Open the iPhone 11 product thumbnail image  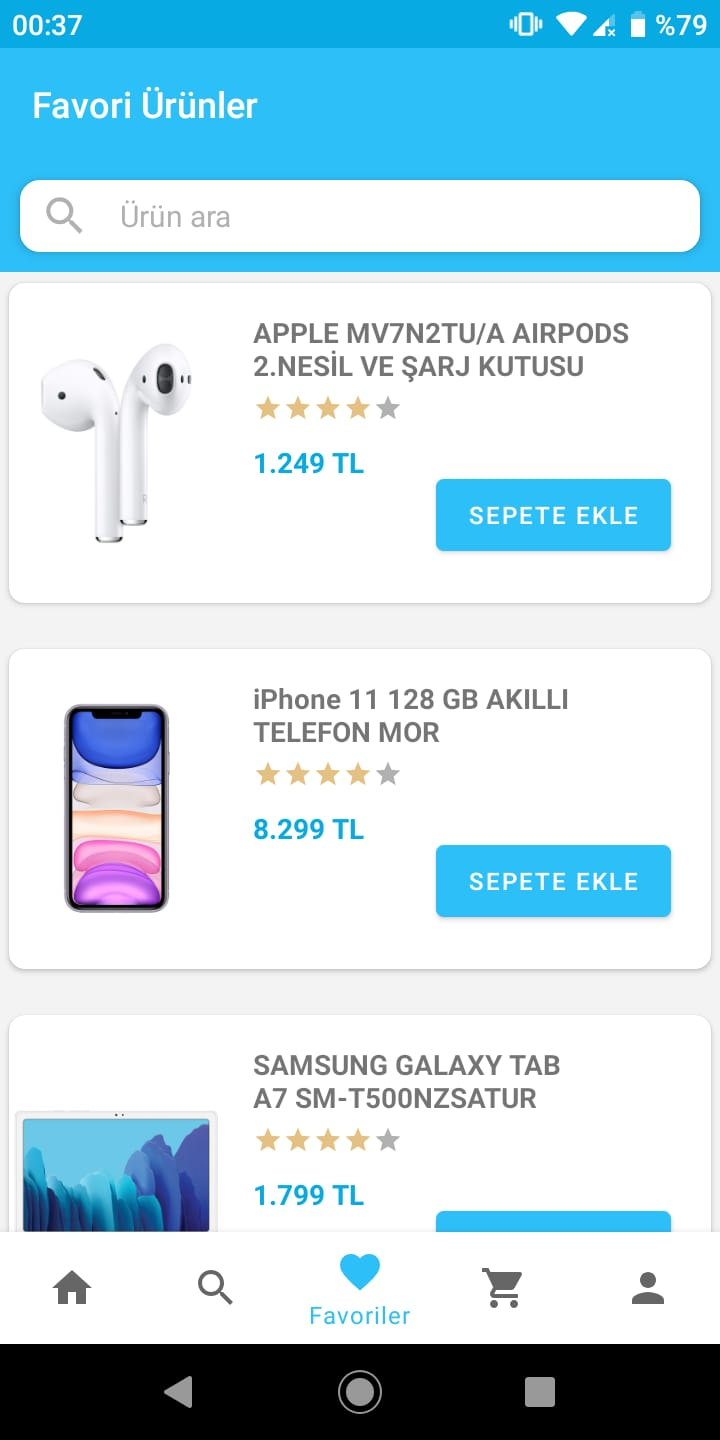(116, 808)
